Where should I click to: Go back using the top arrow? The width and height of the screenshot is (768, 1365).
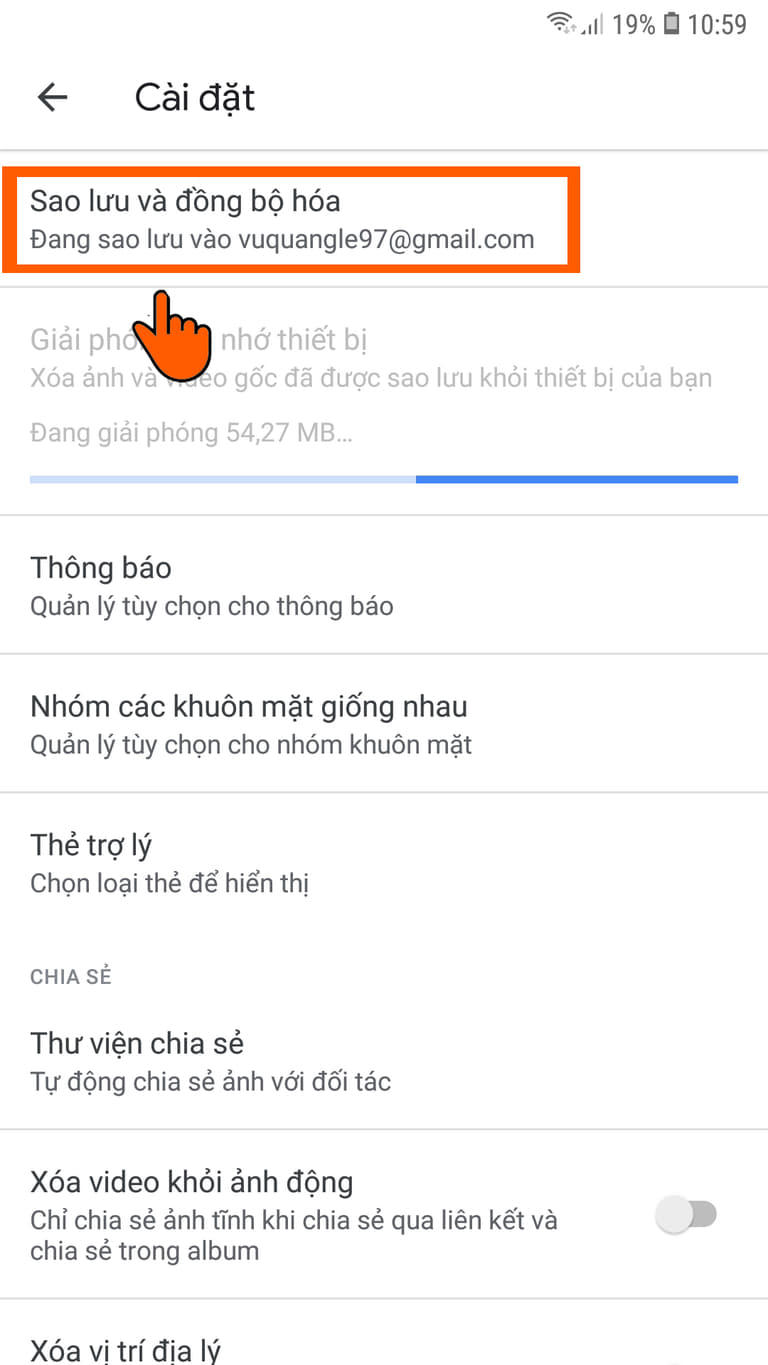[52, 97]
